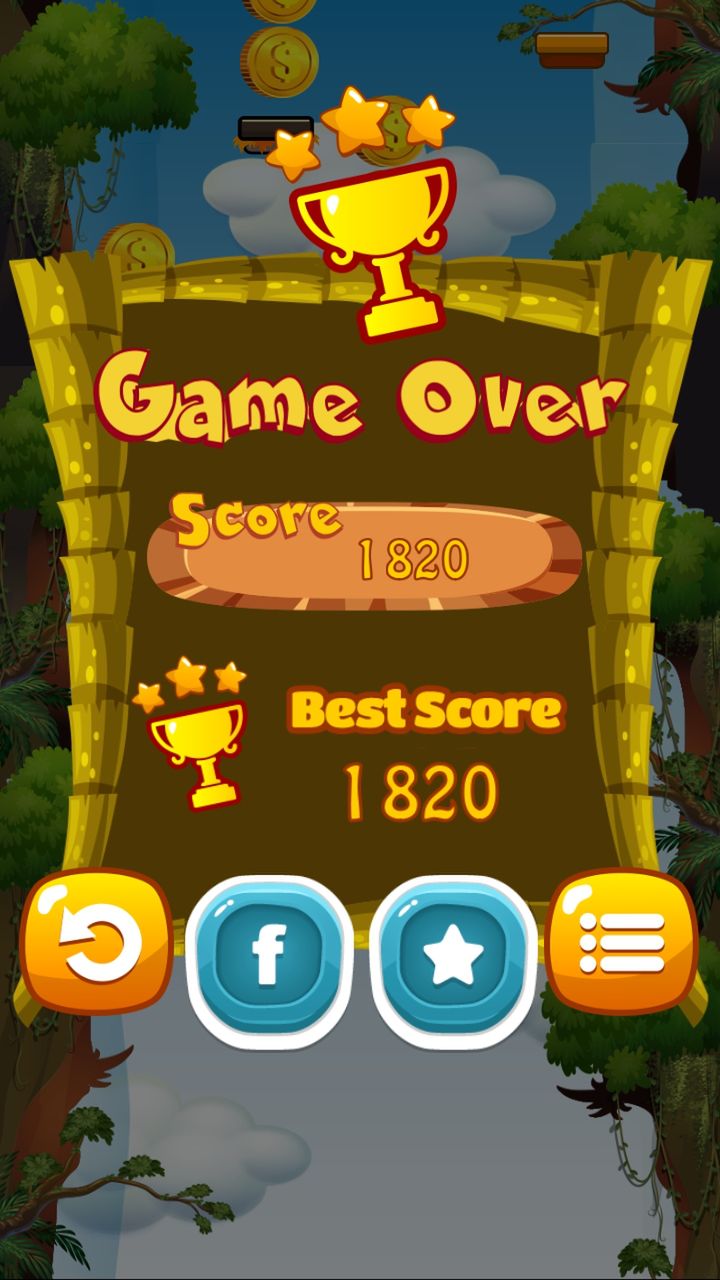Screen dimensions: 720x1280
Task: Open the menu list button
Action: [621, 942]
